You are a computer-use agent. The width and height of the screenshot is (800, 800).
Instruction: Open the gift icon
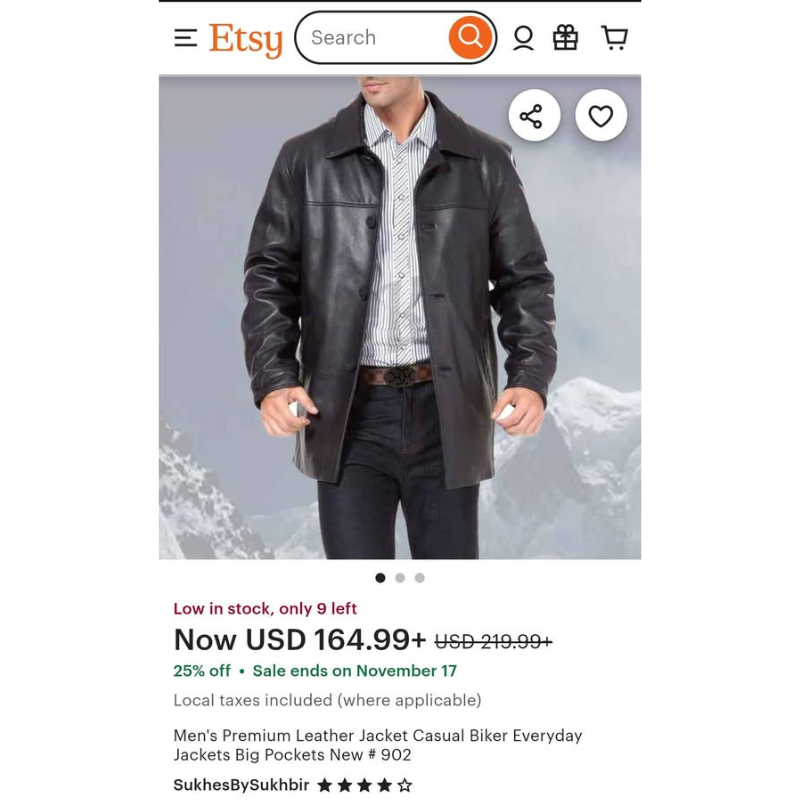click(x=566, y=38)
